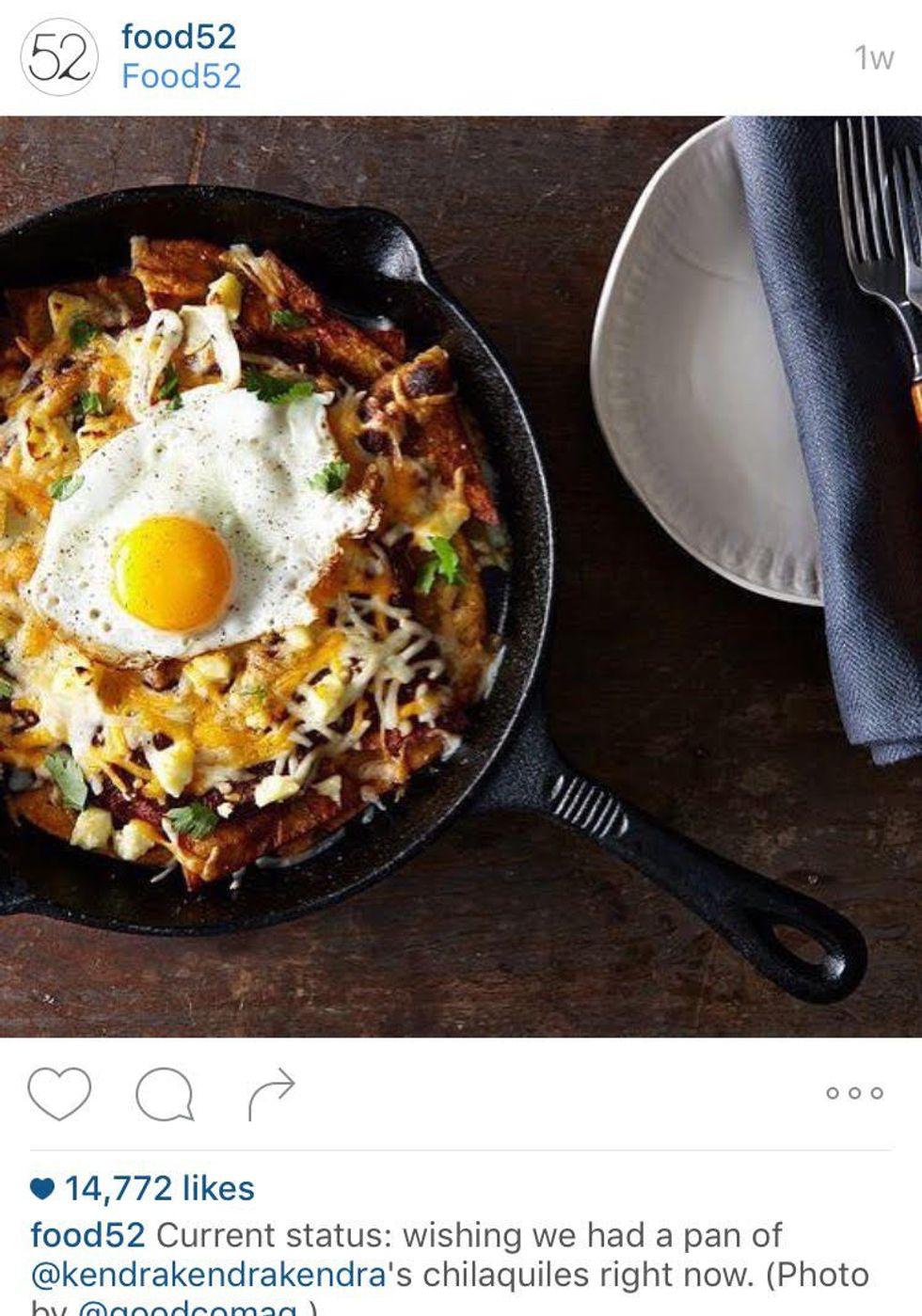
Task: Open the @kendrakendrakendra profile mention
Action: (x=208, y=1275)
